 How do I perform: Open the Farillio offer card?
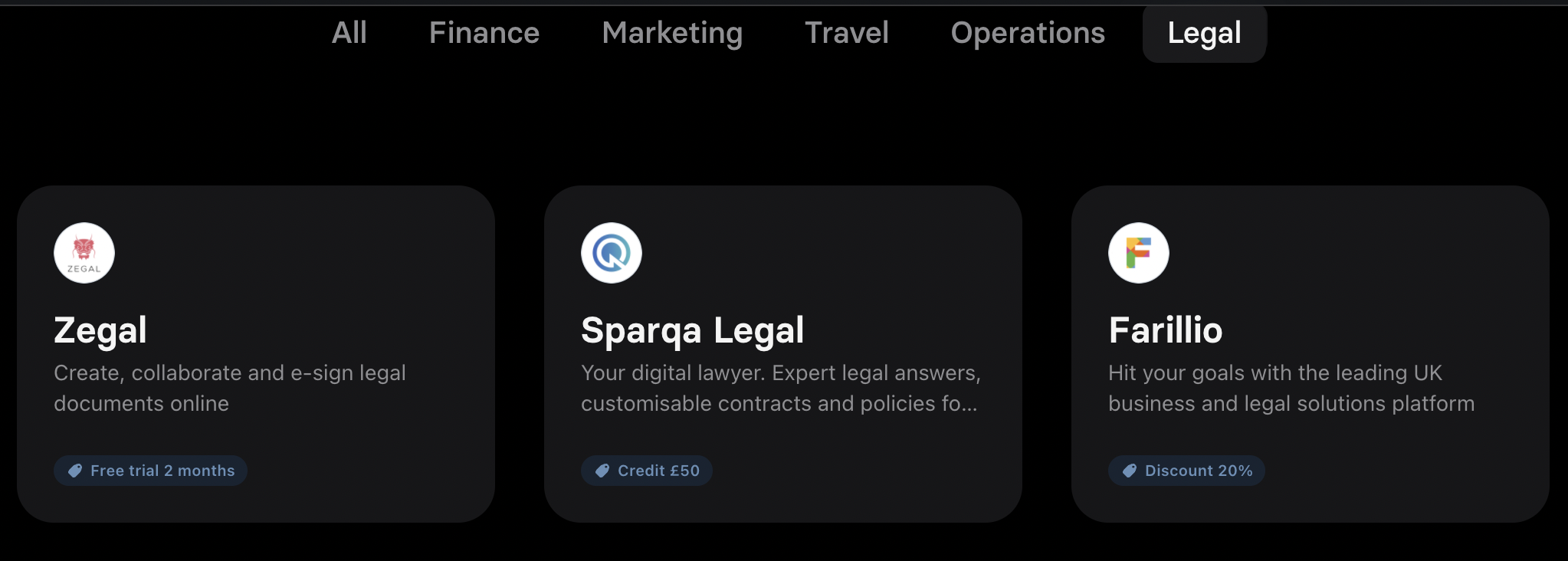point(1310,353)
